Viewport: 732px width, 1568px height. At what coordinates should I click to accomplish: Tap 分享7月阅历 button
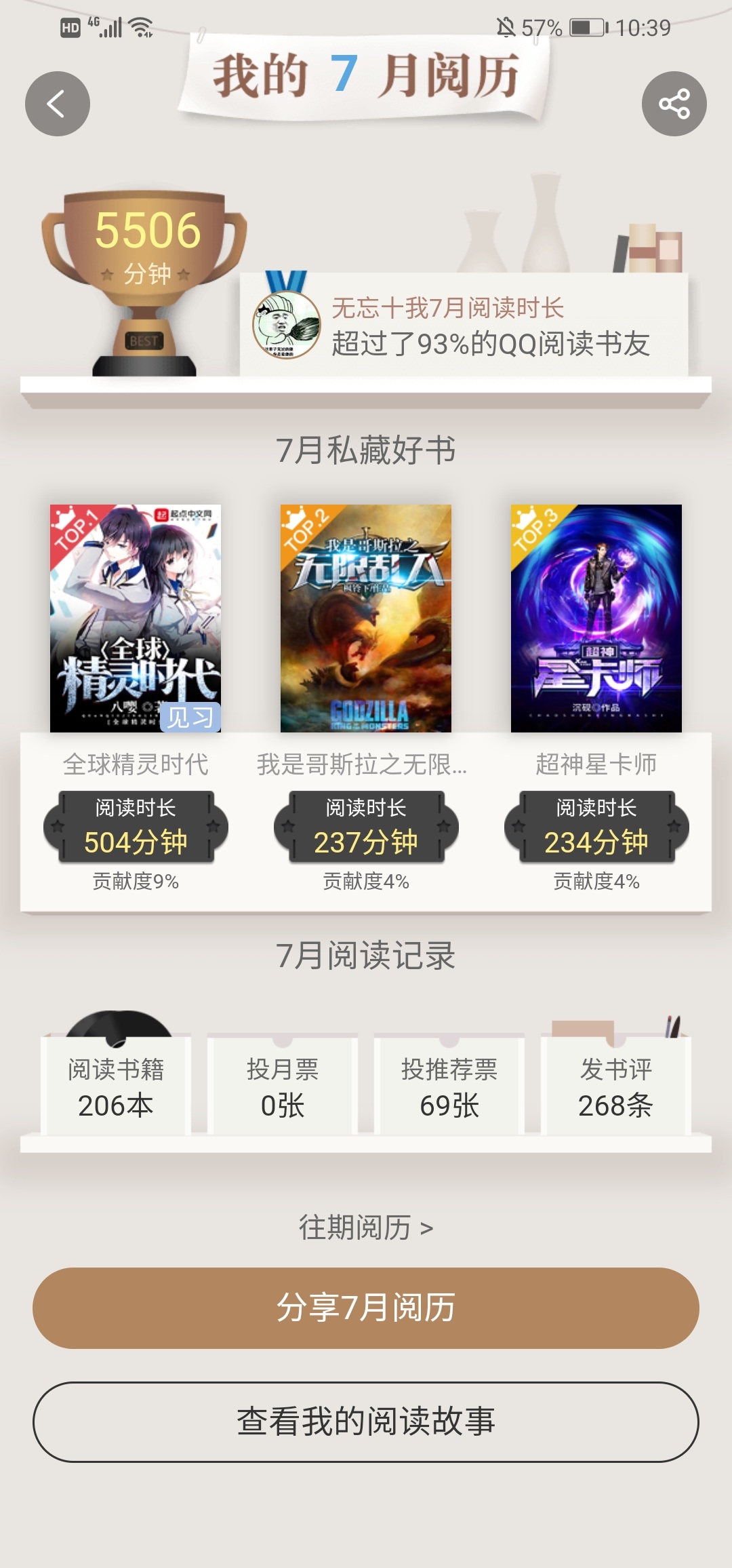(366, 1308)
